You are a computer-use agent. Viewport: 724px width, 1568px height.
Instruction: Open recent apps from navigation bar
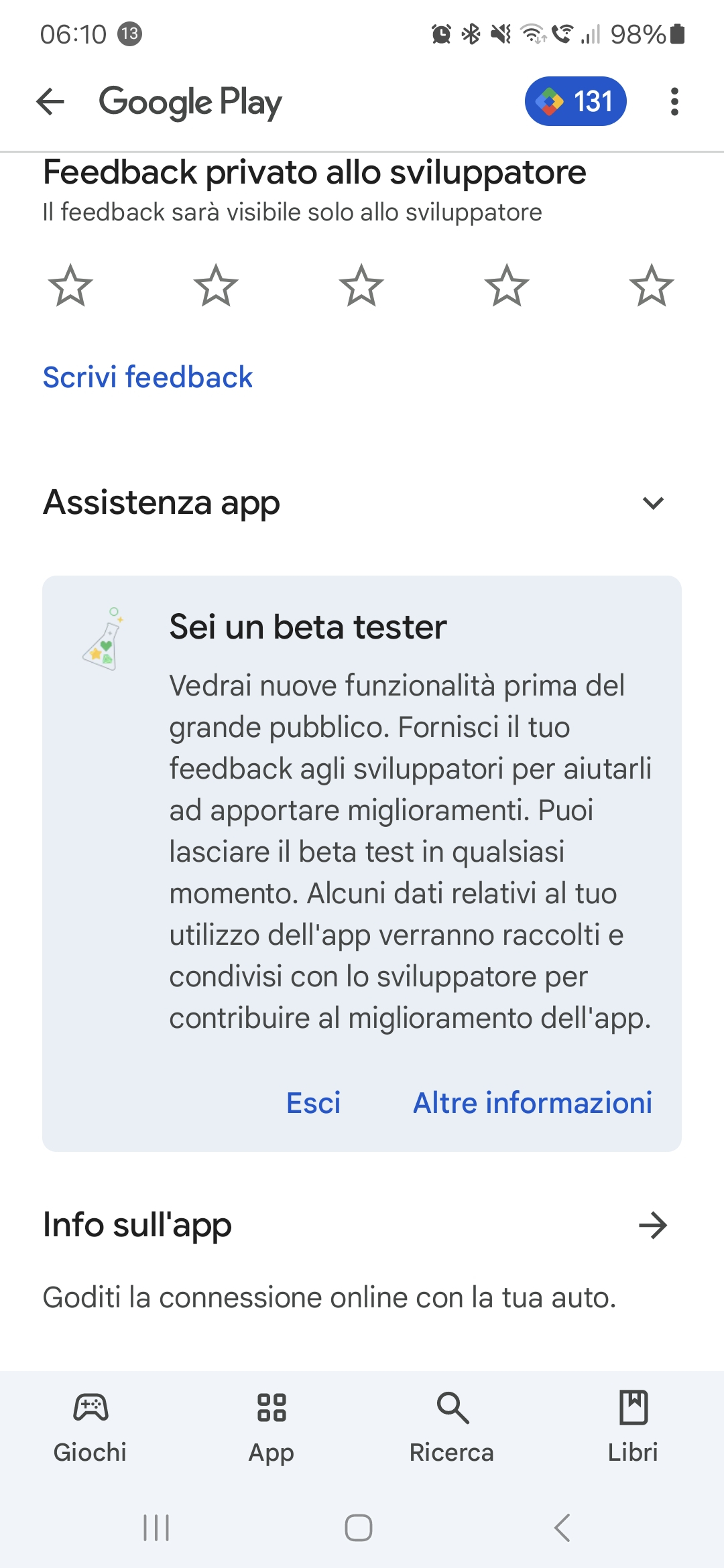pyautogui.click(x=156, y=1528)
